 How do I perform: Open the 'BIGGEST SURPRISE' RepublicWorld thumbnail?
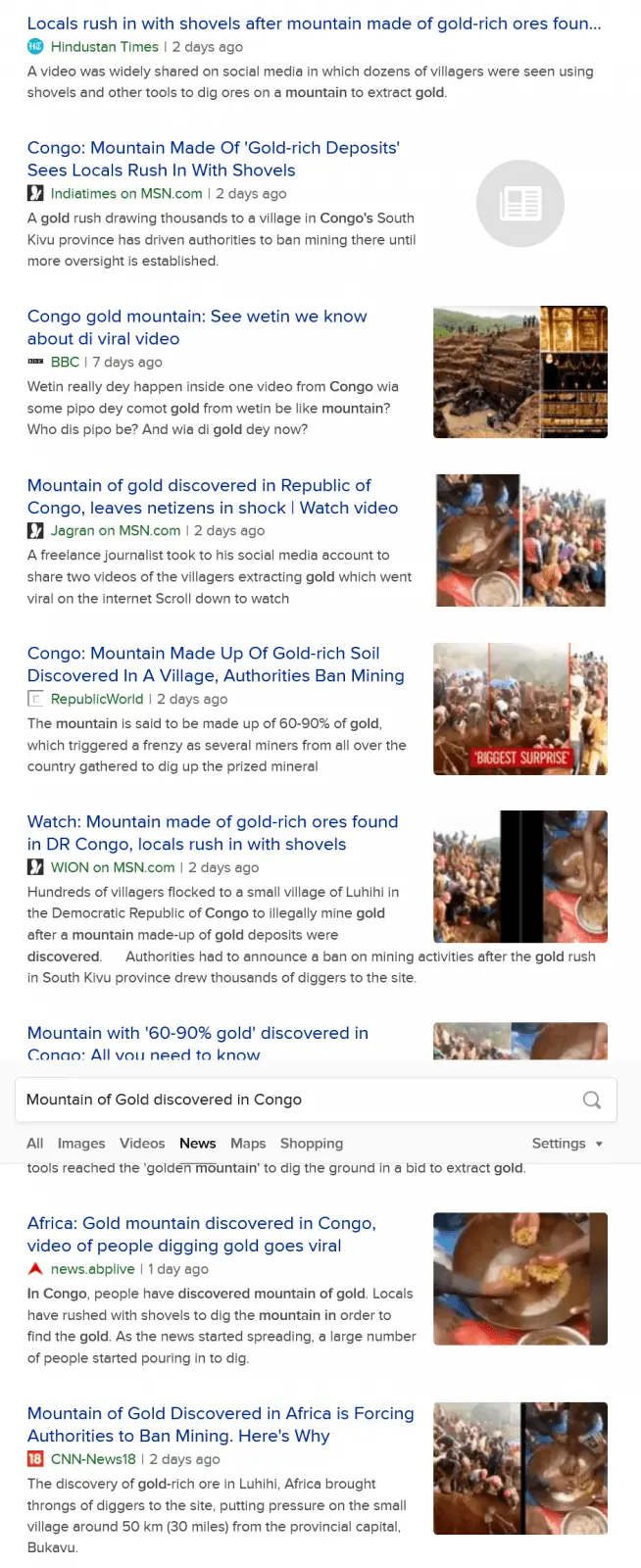pyautogui.click(x=520, y=709)
